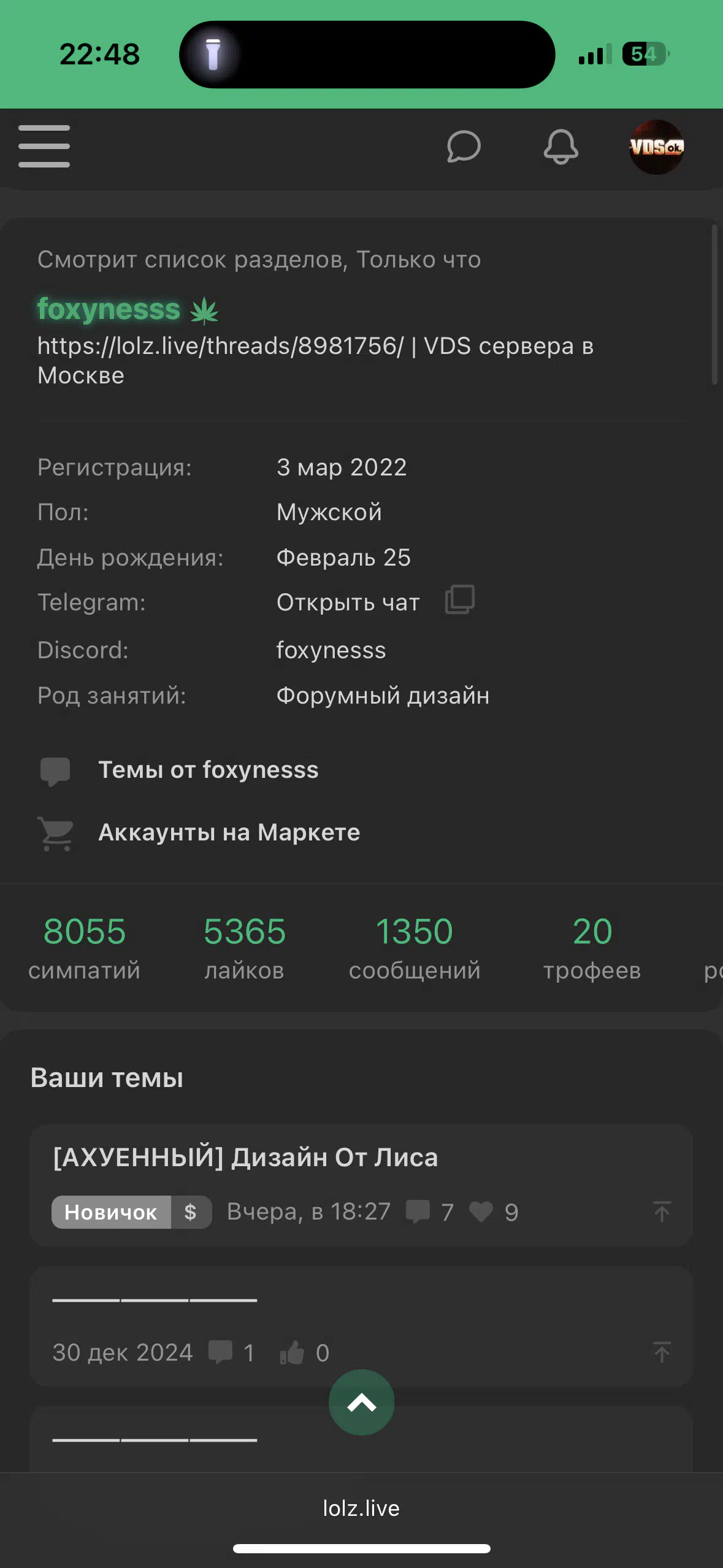Open the conversations chat bubble icon

(x=464, y=147)
